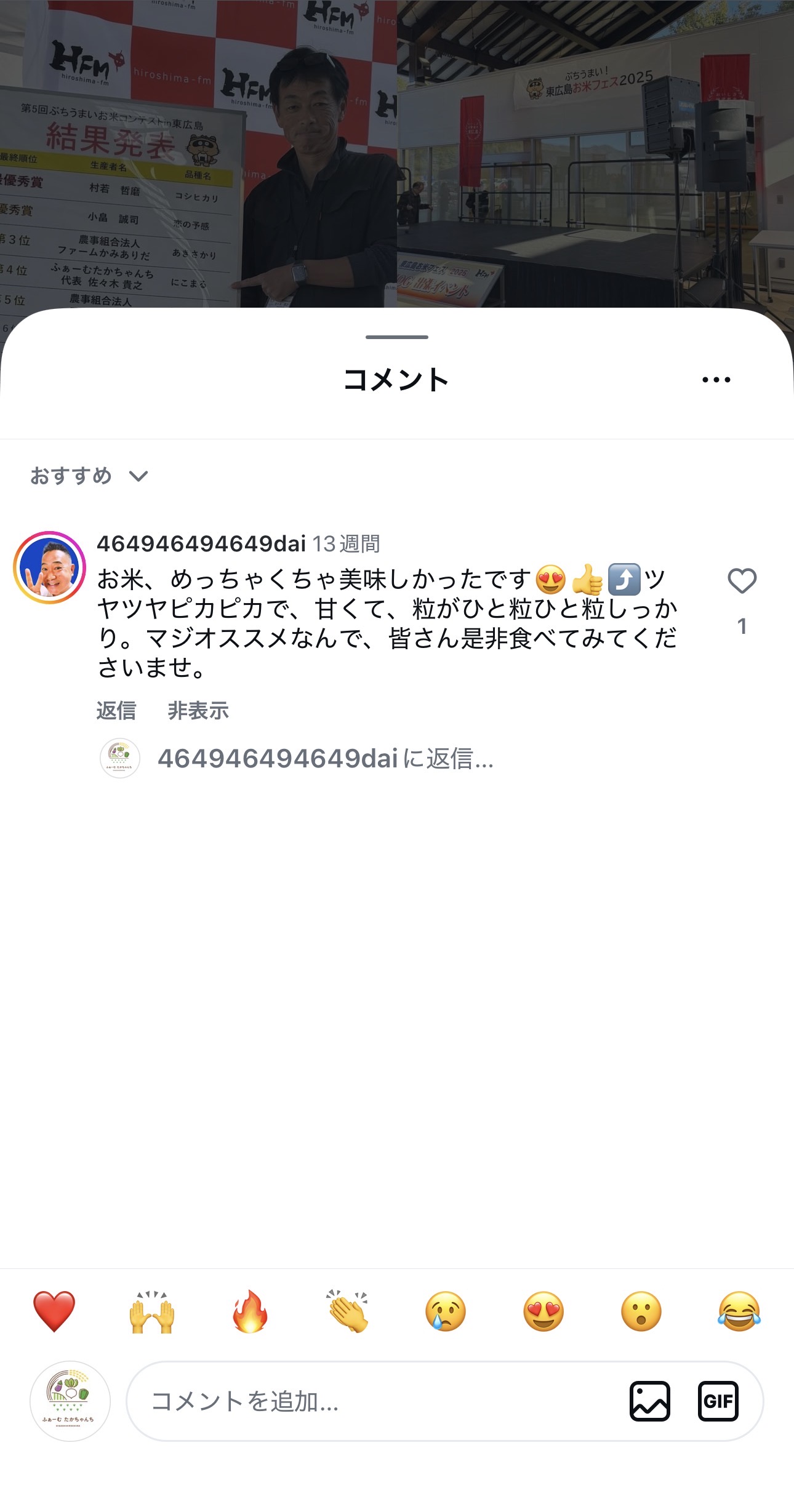Hide the comment with 非表示

[198, 711]
